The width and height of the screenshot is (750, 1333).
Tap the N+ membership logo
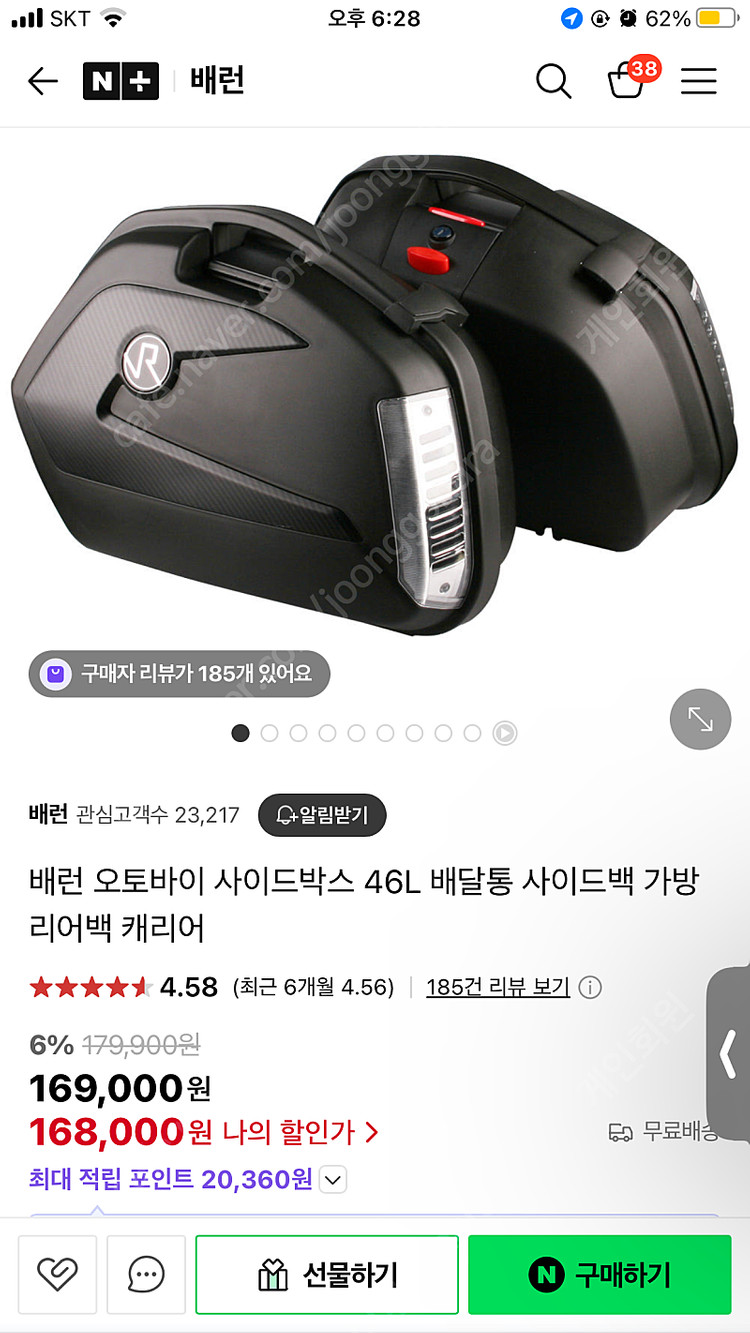120,81
